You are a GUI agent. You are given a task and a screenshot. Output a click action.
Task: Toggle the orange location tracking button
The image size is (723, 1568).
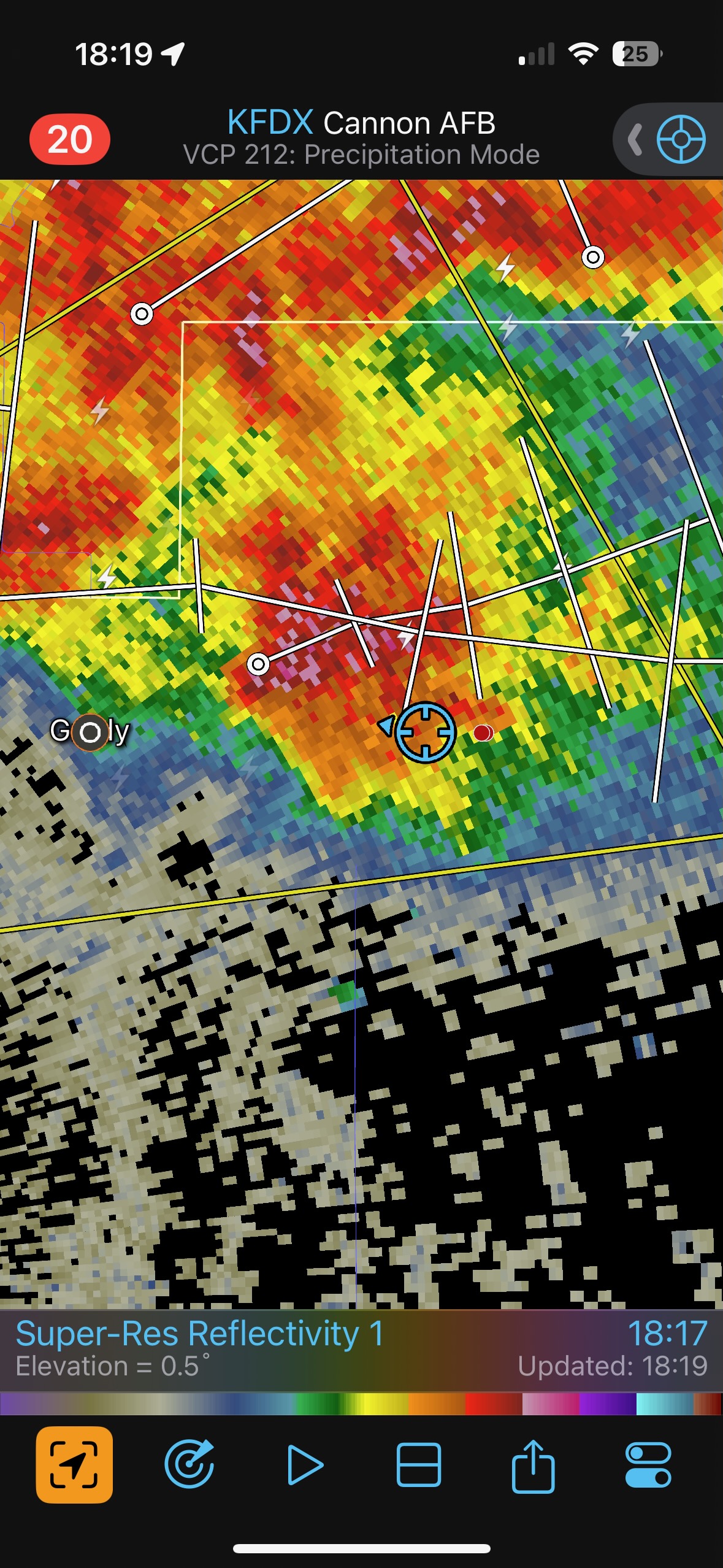click(x=74, y=1465)
